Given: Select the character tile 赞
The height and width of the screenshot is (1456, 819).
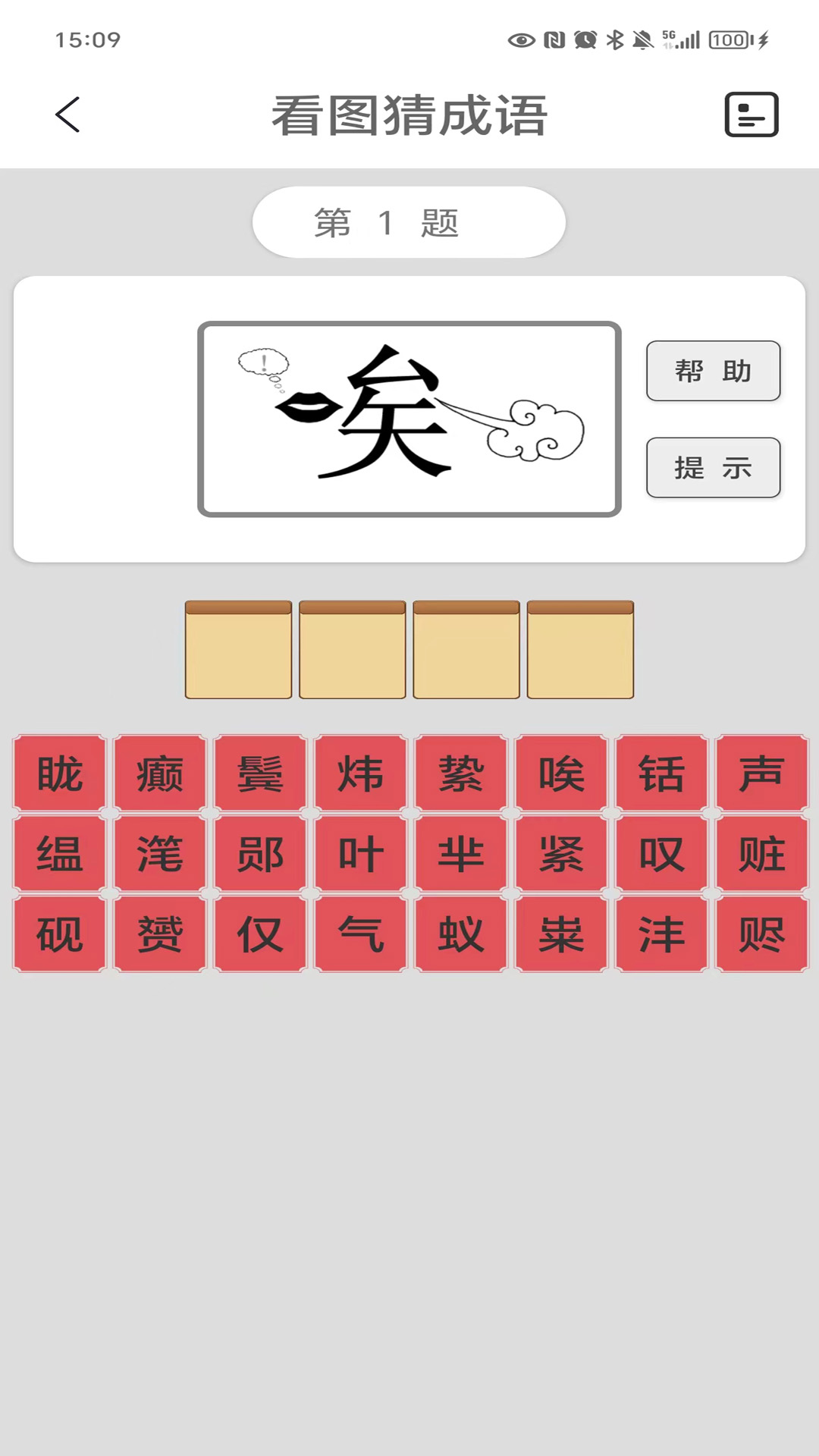Looking at the screenshot, I should click(158, 934).
